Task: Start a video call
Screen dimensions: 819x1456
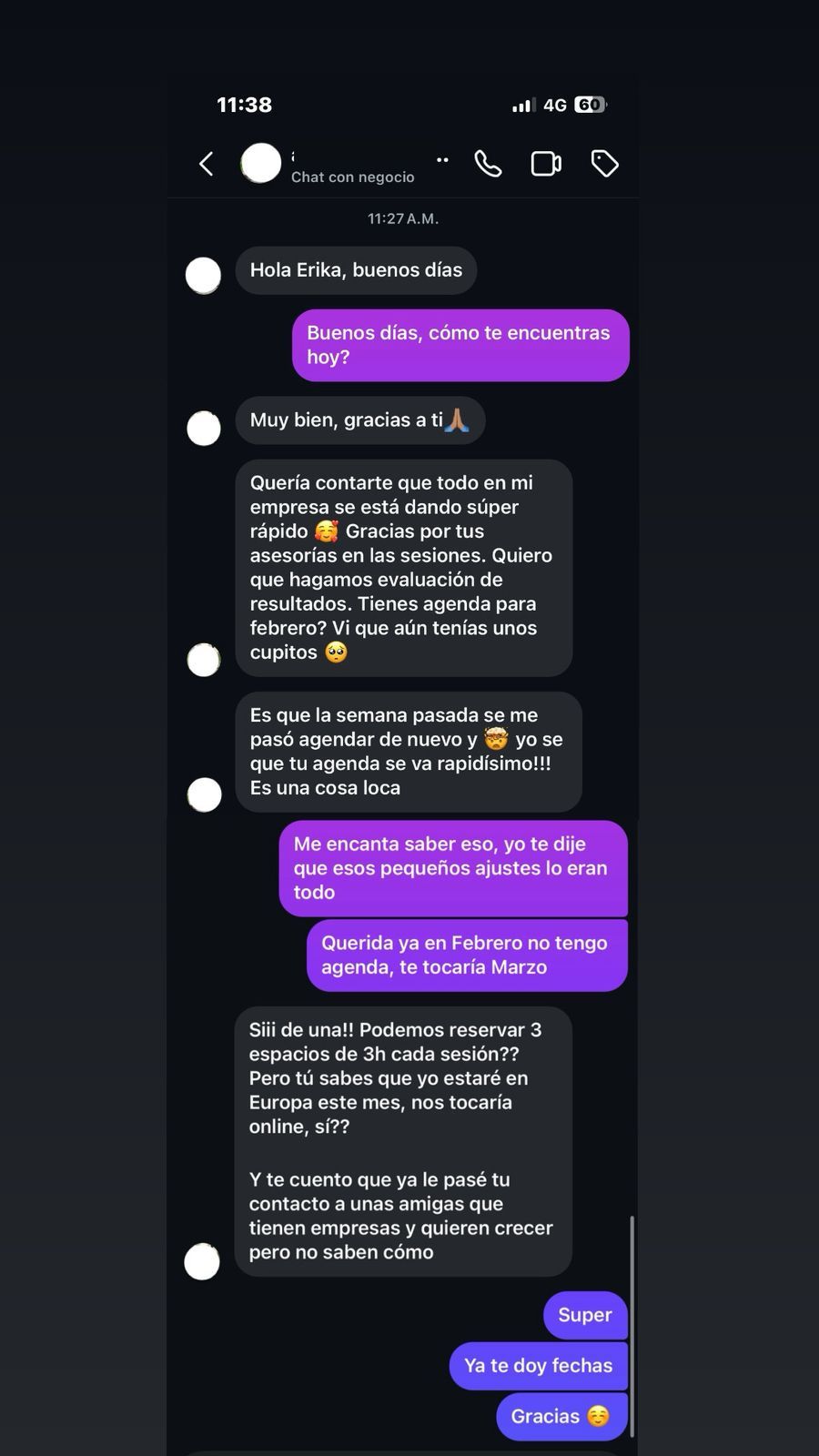Action: (546, 164)
